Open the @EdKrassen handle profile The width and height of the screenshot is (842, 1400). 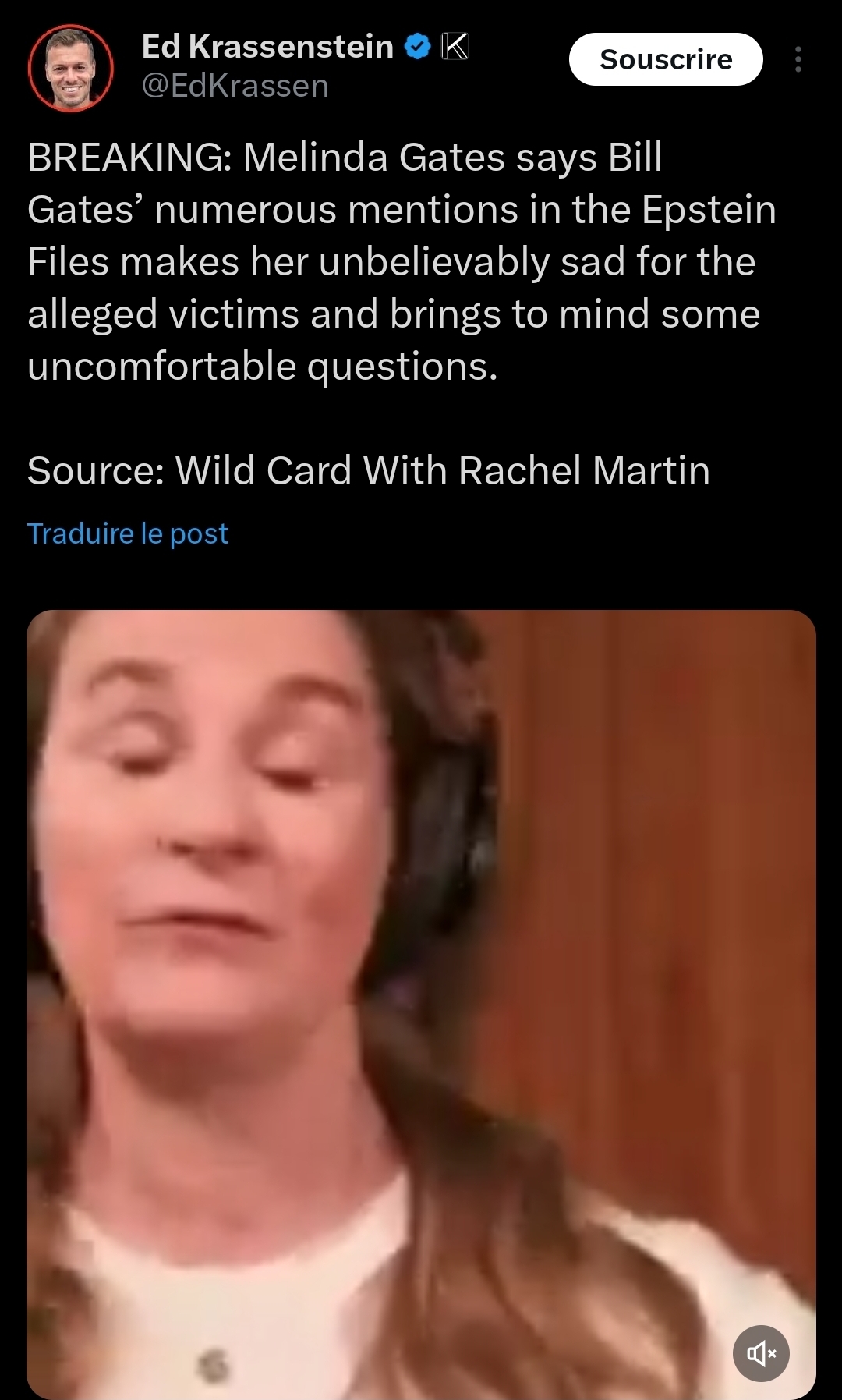point(235,86)
